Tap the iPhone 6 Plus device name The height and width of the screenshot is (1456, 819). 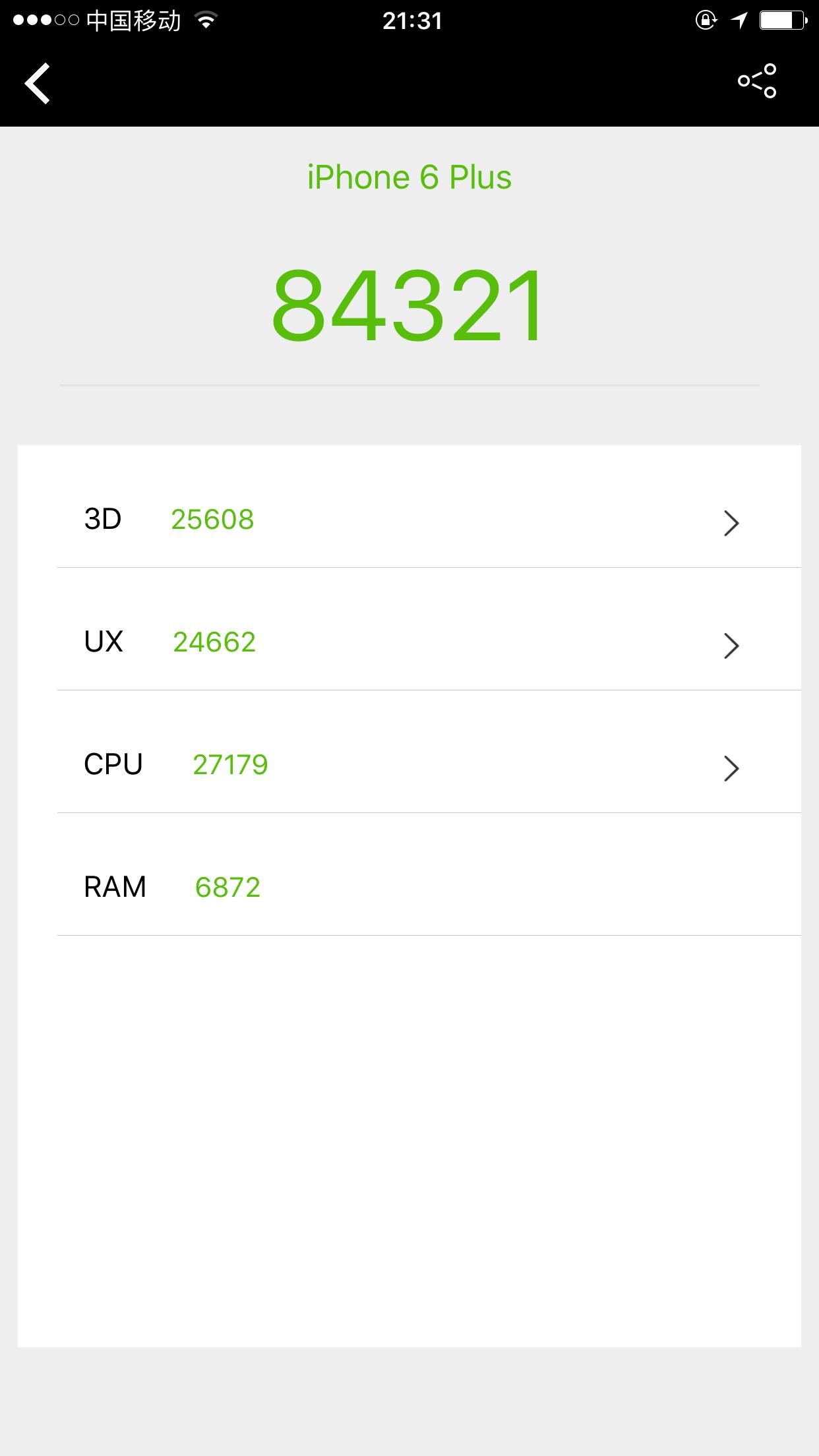click(x=409, y=176)
